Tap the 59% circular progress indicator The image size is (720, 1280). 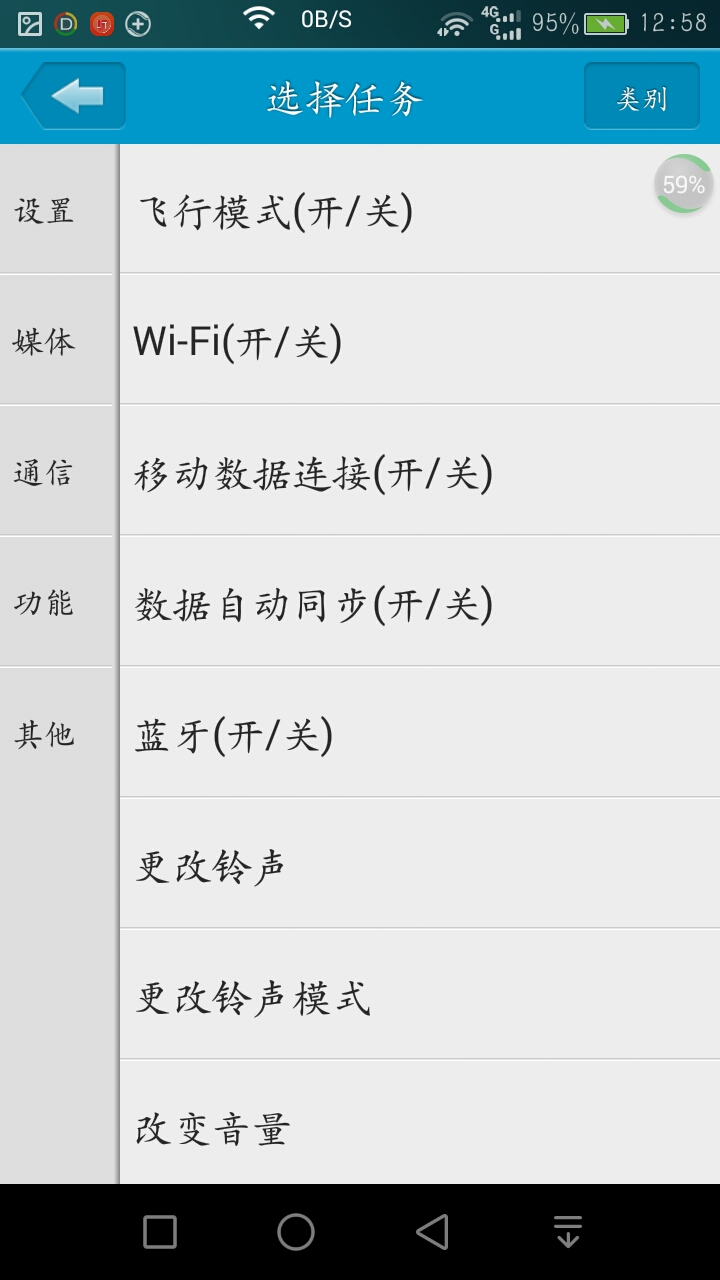(x=685, y=183)
